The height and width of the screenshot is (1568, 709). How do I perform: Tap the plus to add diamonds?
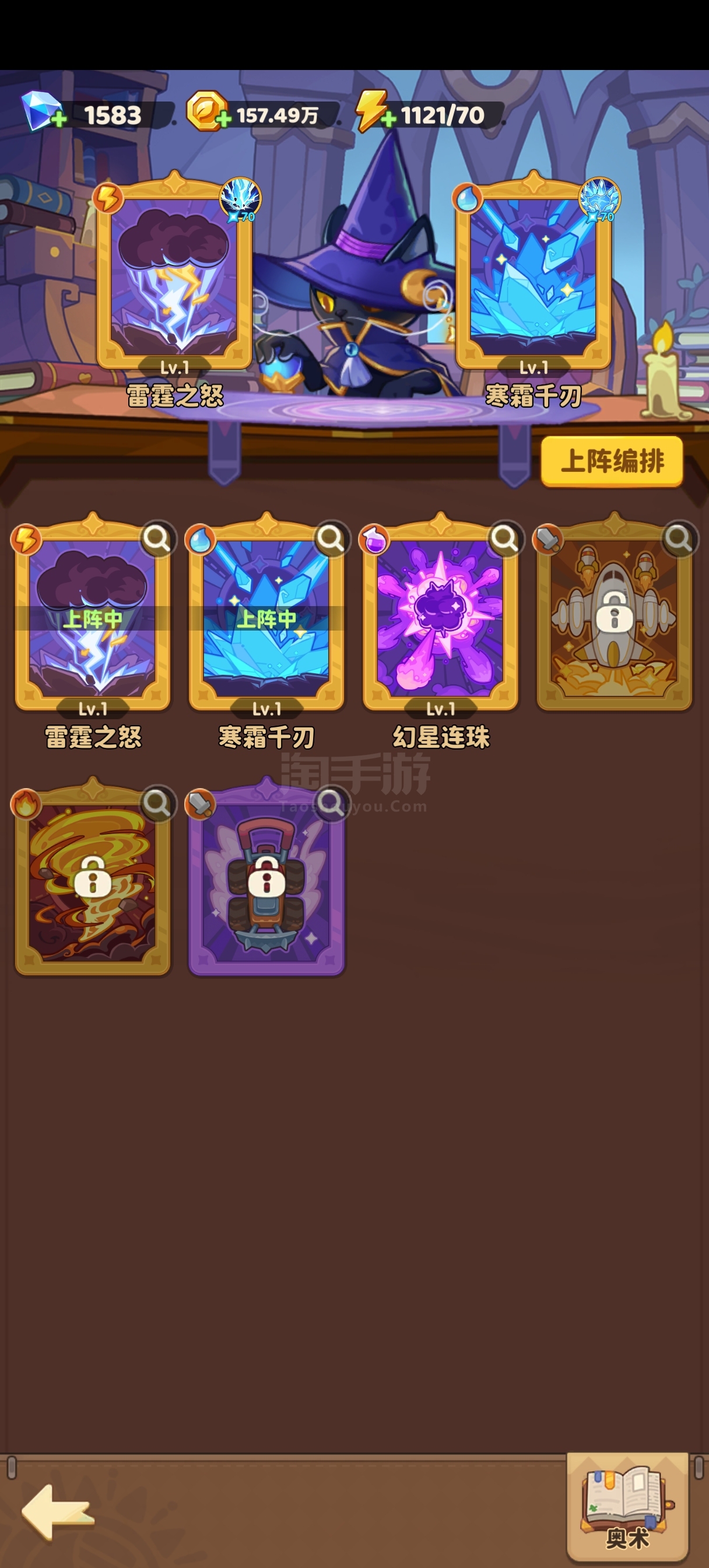pyautogui.click(x=59, y=120)
